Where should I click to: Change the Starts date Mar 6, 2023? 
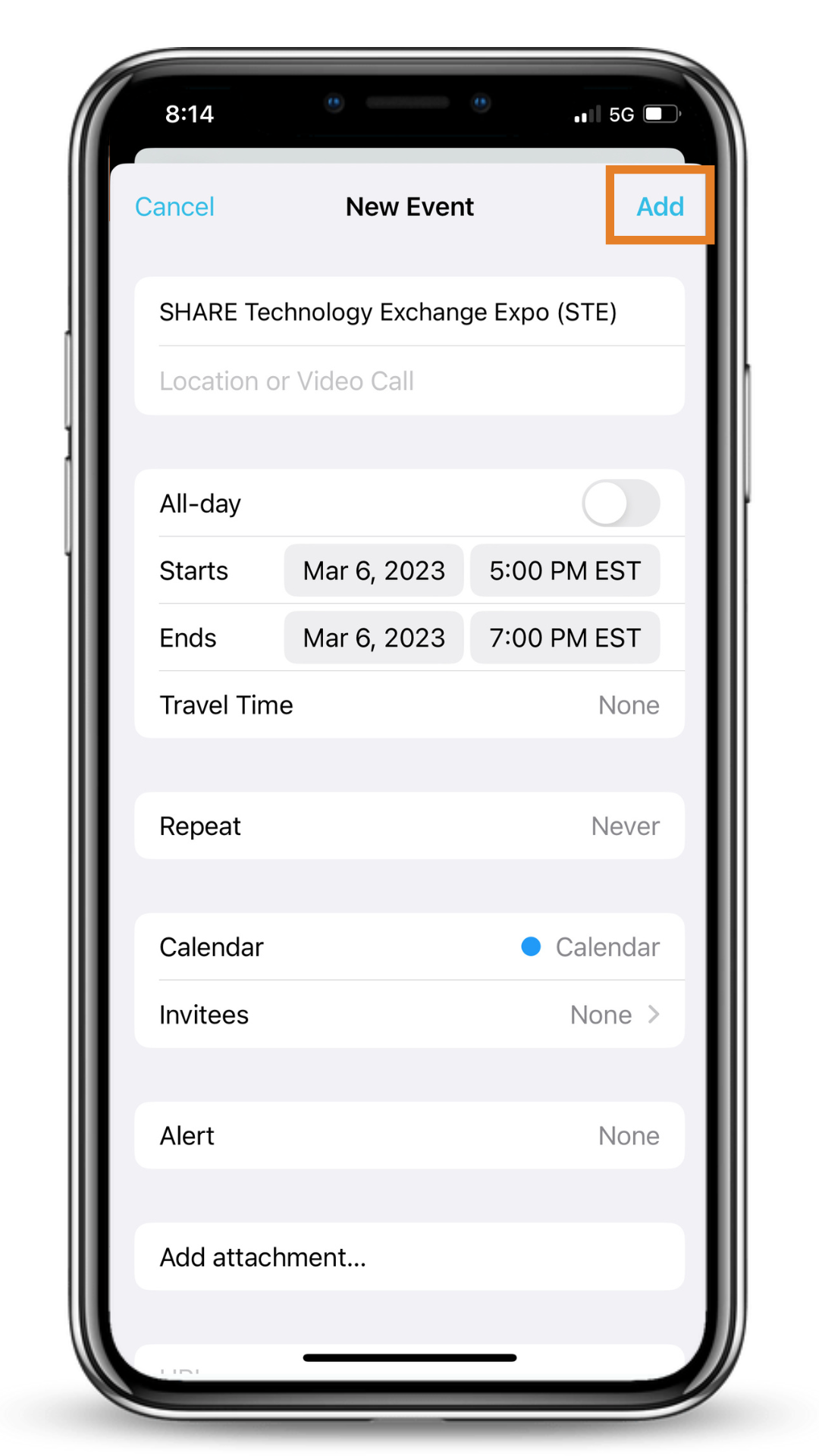[x=374, y=570]
